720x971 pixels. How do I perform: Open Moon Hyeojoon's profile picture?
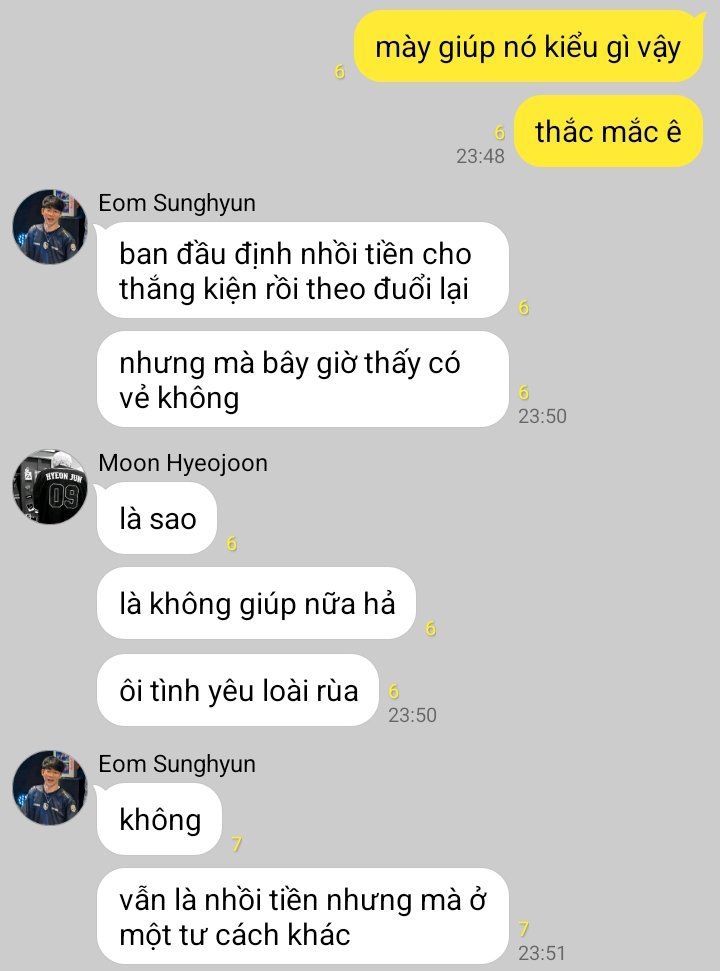[50, 487]
